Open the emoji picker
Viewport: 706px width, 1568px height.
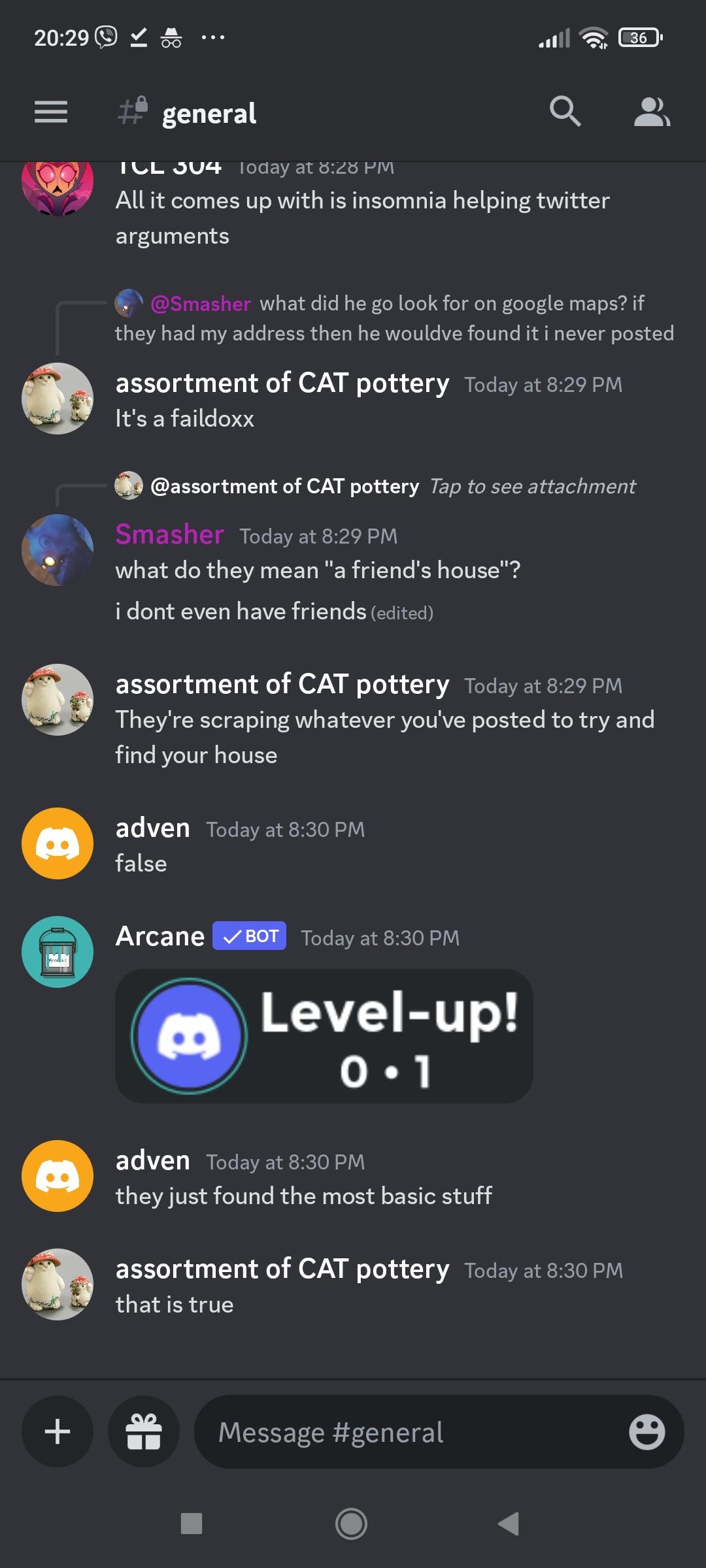tap(647, 1431)
